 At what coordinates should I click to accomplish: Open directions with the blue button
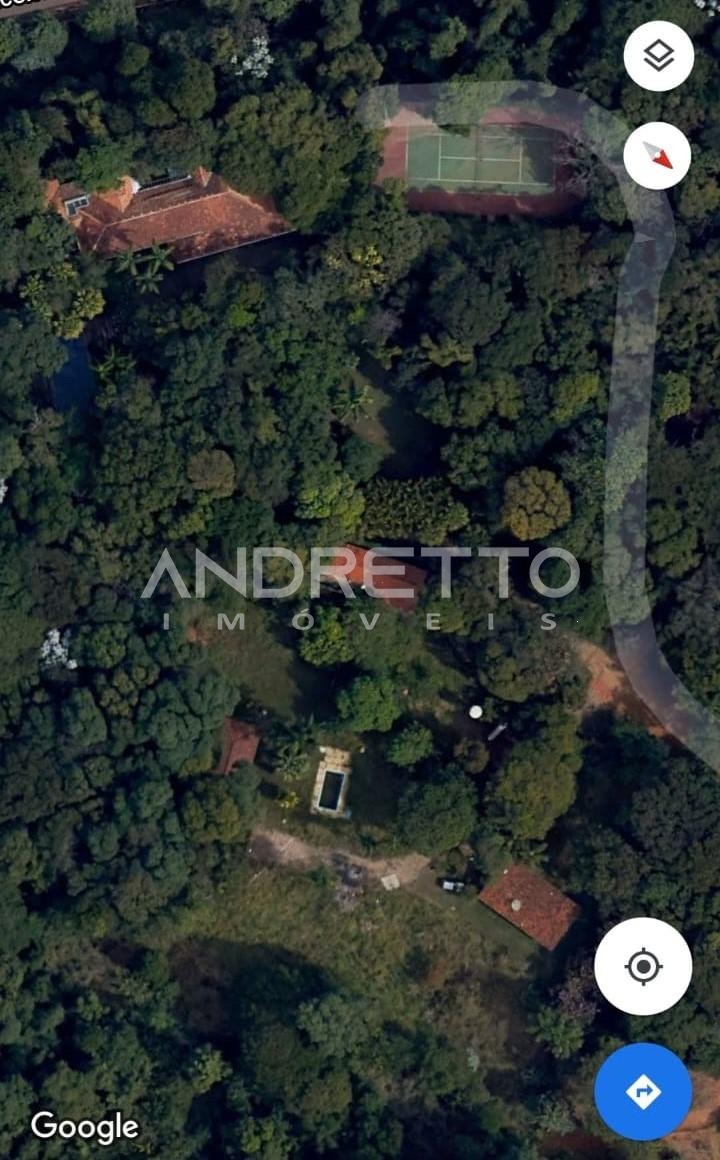point(643,1091)
